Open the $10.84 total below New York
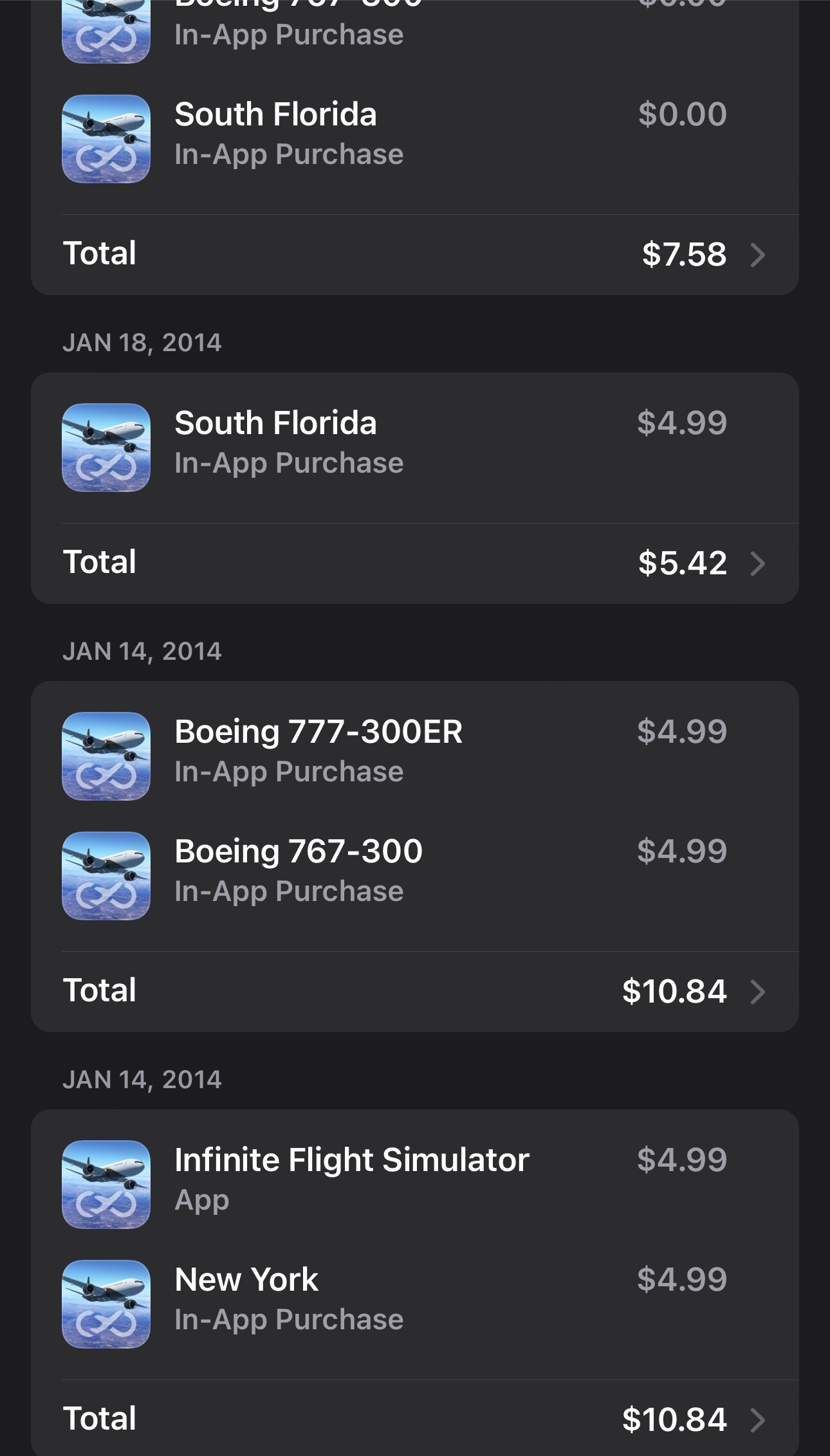 (x=415, y=1419)
